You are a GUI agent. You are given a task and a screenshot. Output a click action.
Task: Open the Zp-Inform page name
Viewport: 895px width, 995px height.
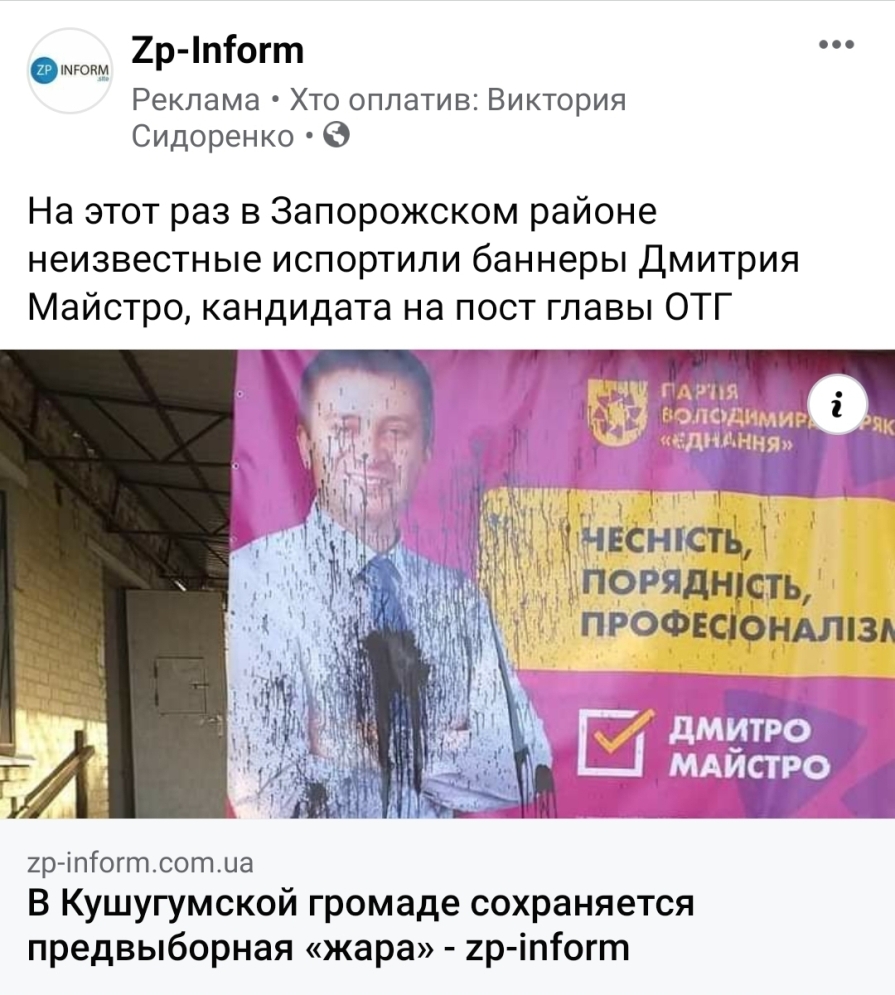[x=218, y=49]
